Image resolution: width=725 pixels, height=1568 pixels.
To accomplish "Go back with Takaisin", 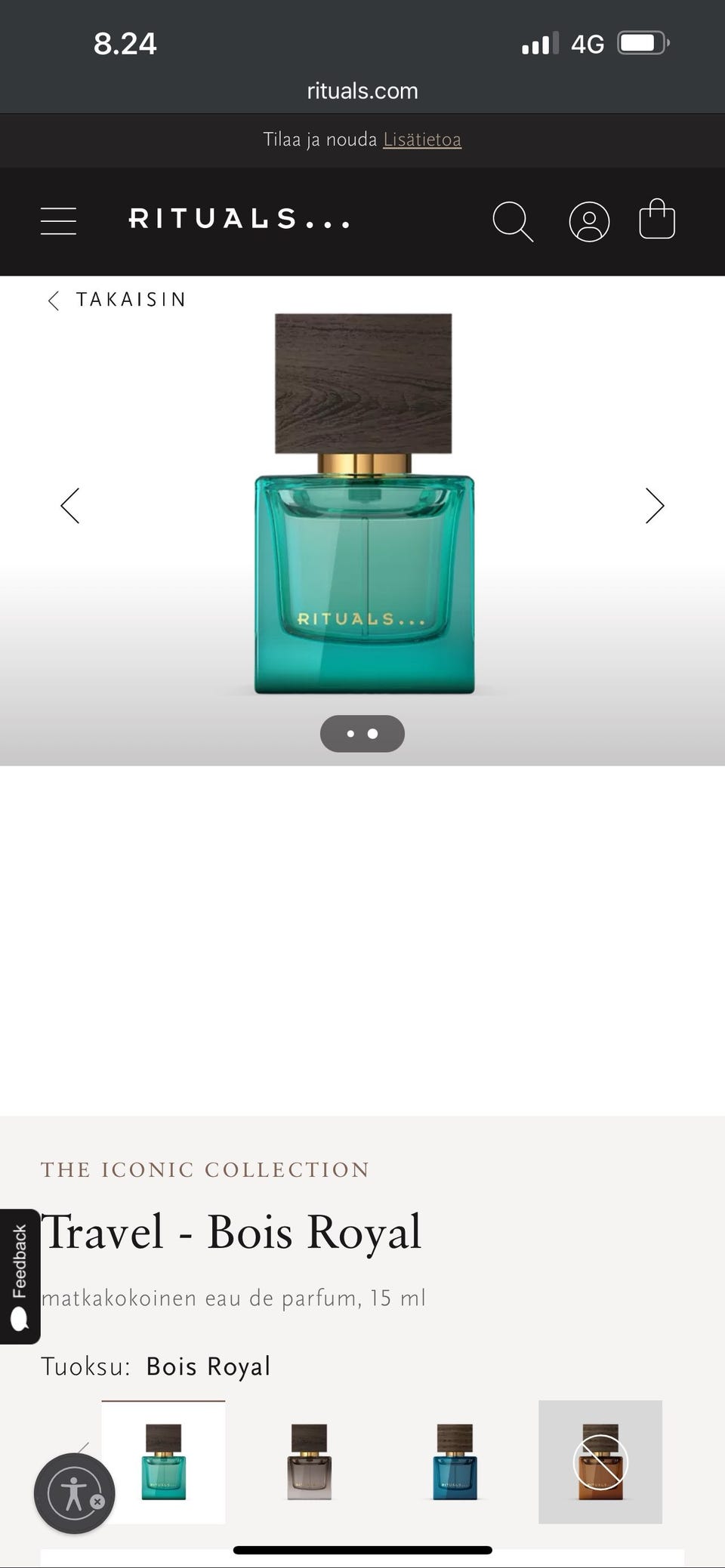I will click(x=117, y=300).
